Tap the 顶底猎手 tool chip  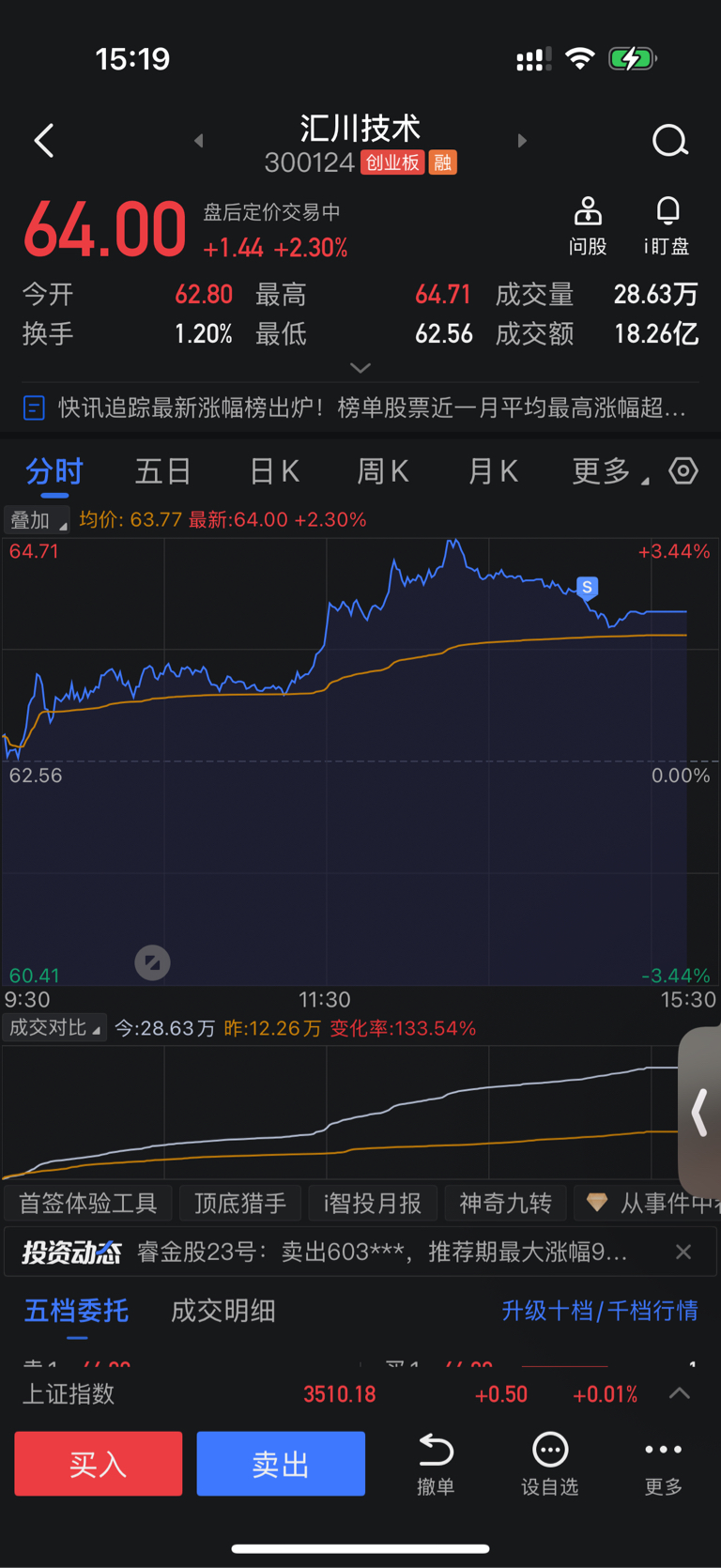[240, 1203]
